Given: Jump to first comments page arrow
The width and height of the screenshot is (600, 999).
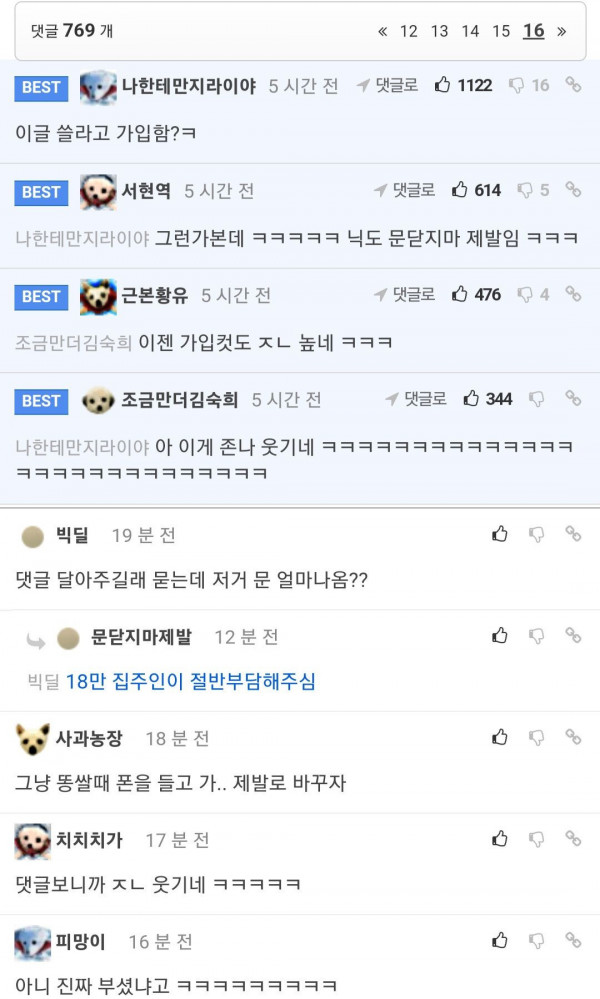Looking at the screenshot, I should (x=383, y=31).
